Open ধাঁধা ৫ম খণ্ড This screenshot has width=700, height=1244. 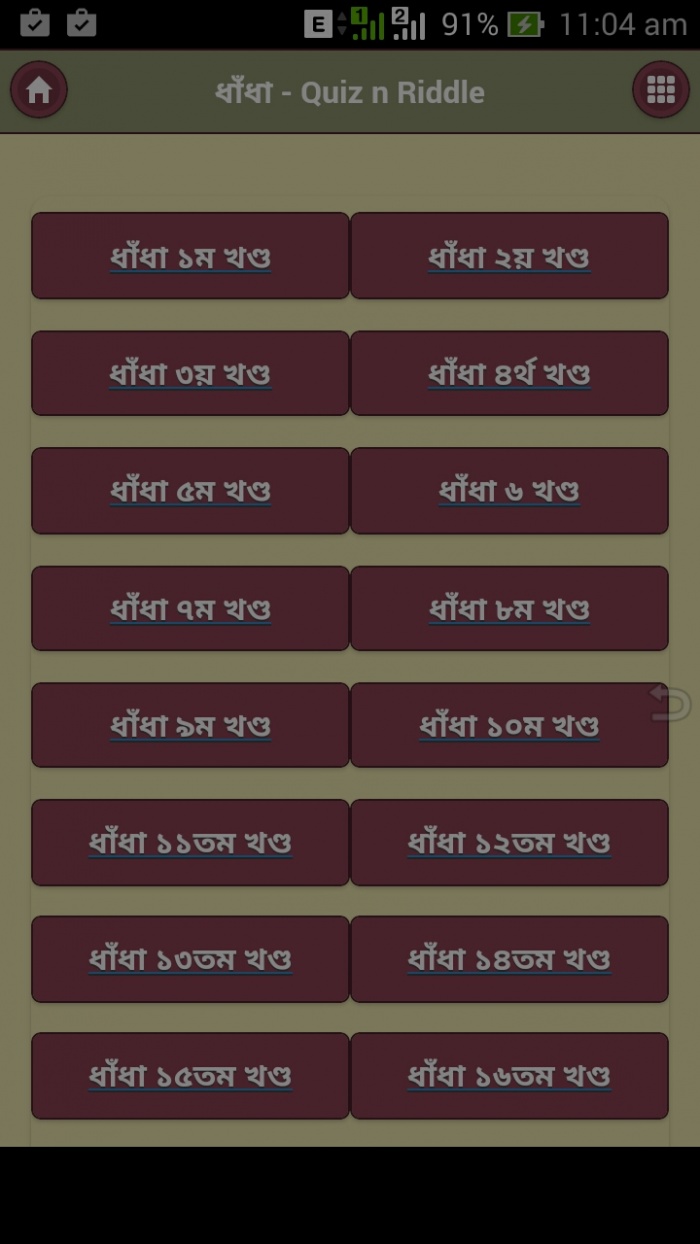tap(190, 490)
